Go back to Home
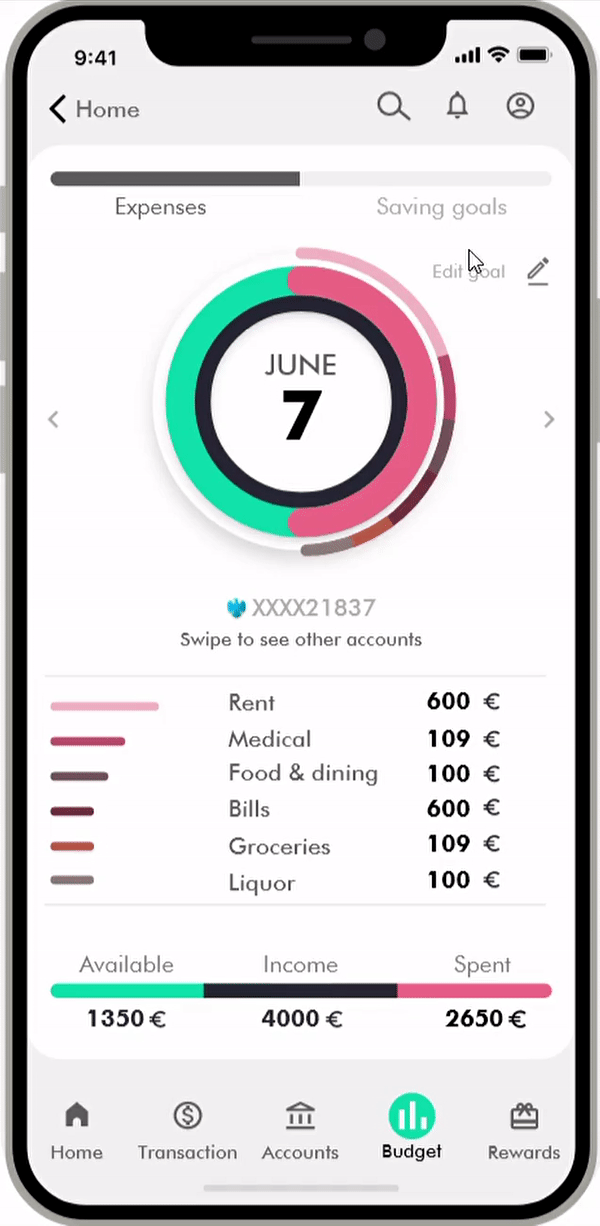The image size is (600, 1226). (94, 109)
